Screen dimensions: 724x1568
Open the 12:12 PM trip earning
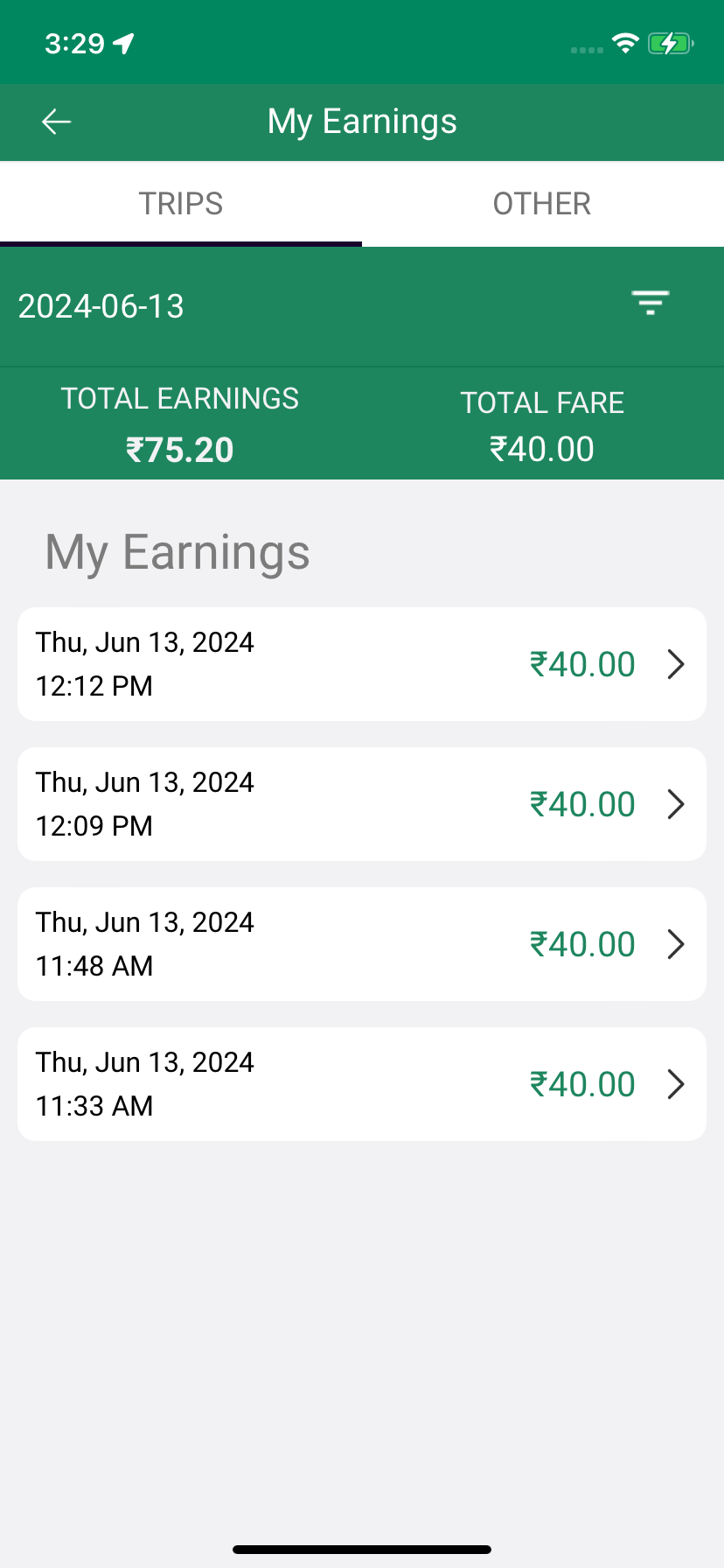click(362, 664)
